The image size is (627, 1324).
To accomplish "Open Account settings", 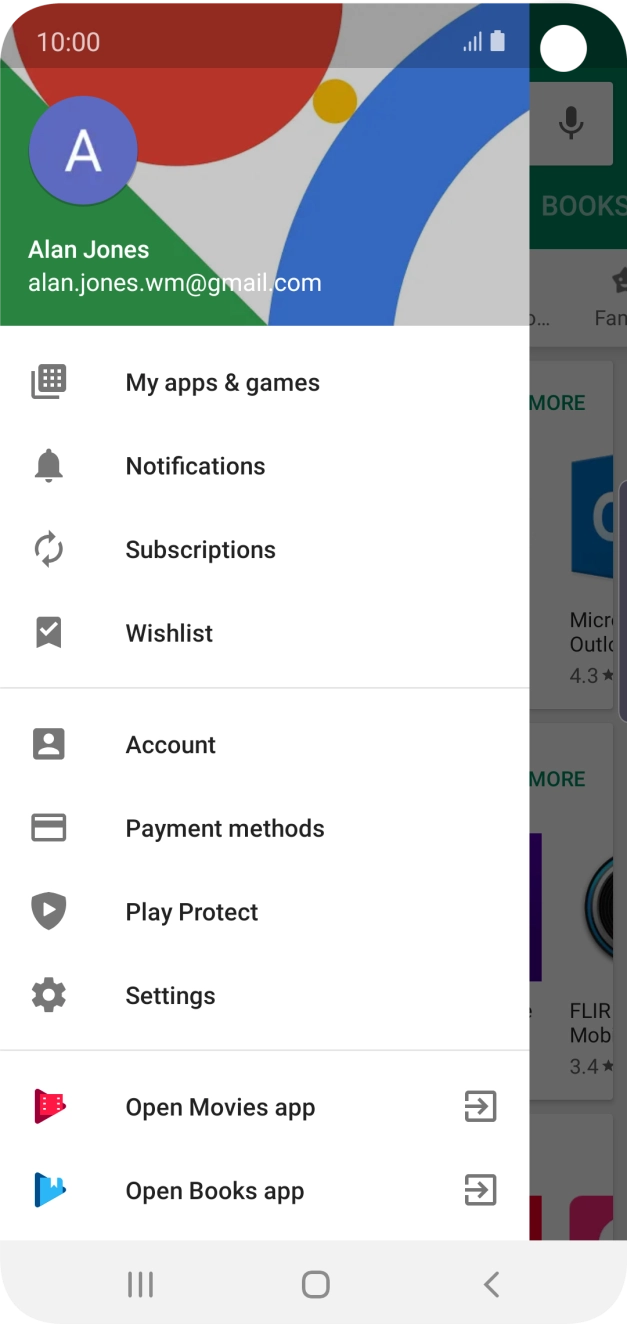I will coord(264,745).
